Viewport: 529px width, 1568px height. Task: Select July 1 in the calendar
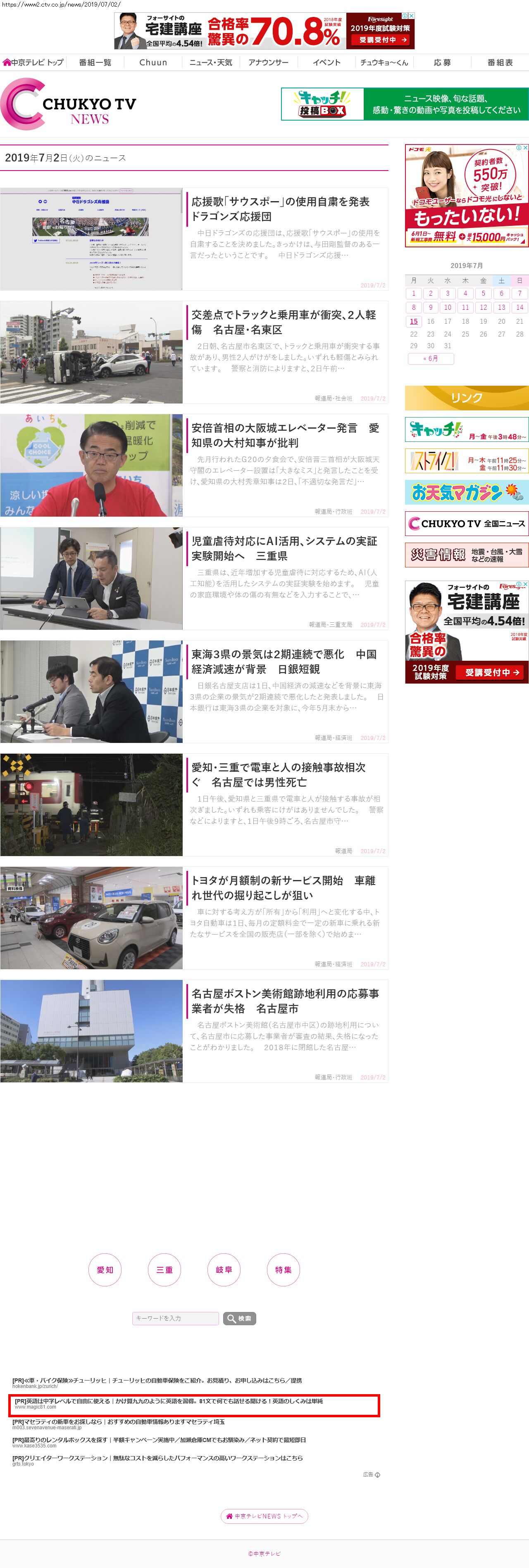[x=414, y=293]
